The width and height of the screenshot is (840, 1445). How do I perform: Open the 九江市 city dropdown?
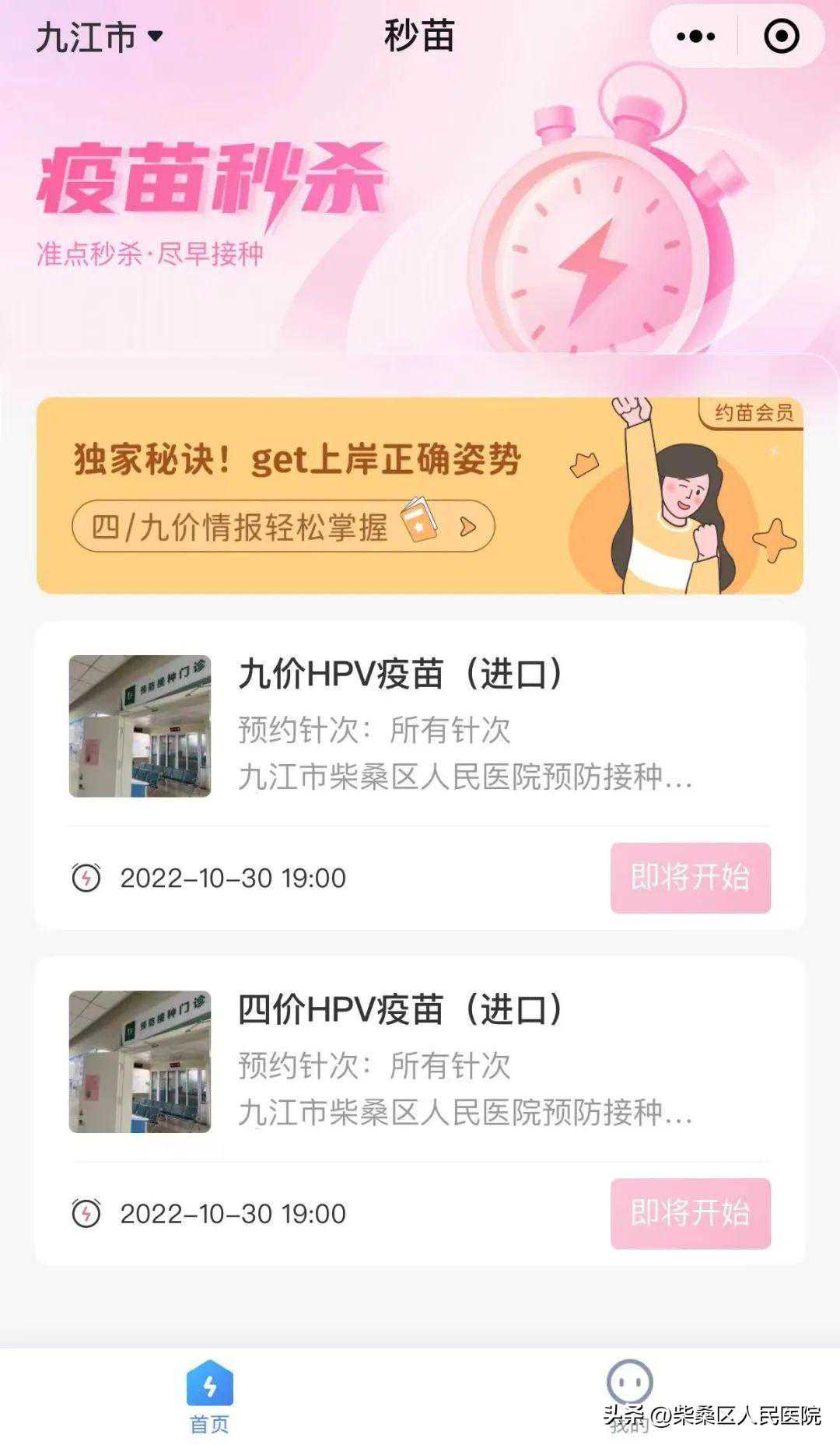[x=99, y=37]
